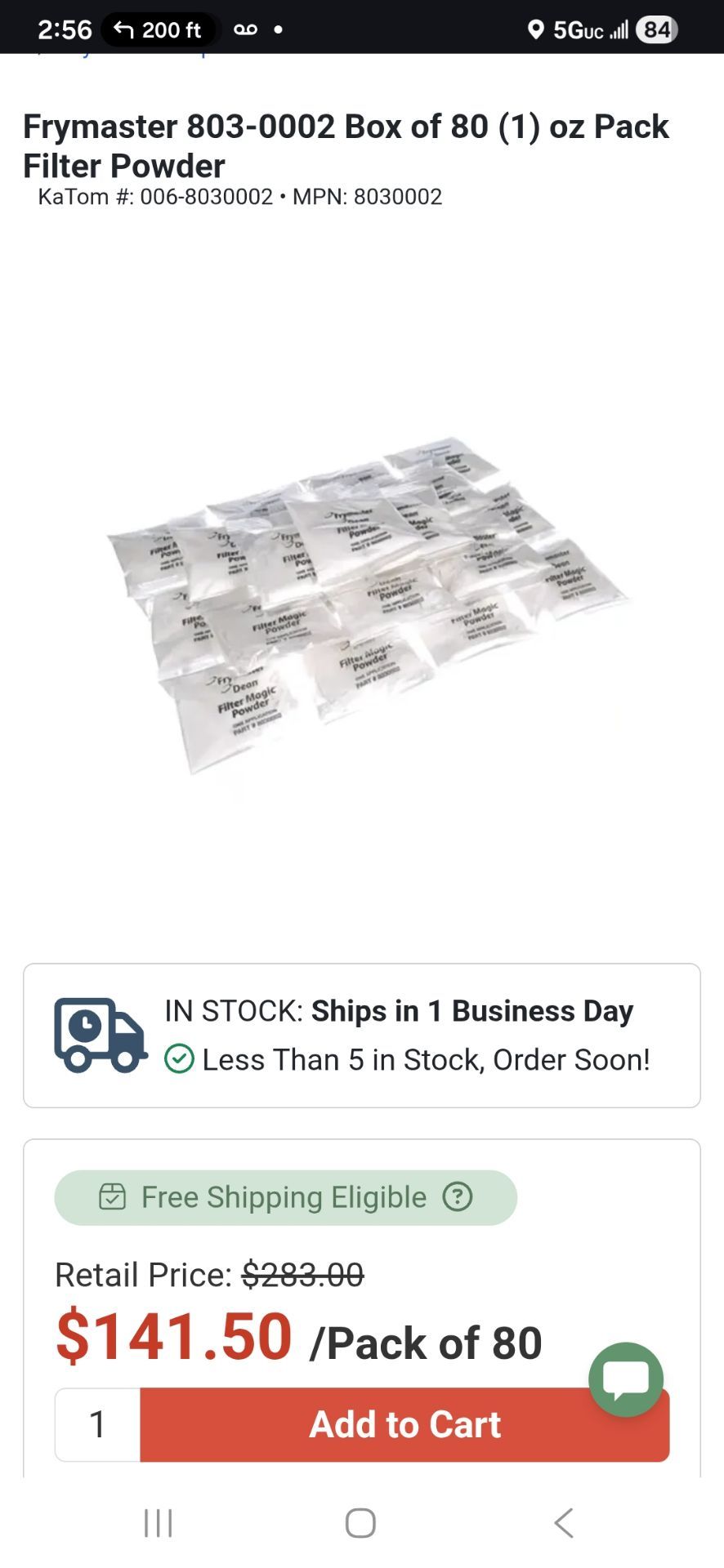Go back with the system back button
This screenshot has height=1568, width=724.
563,1523
